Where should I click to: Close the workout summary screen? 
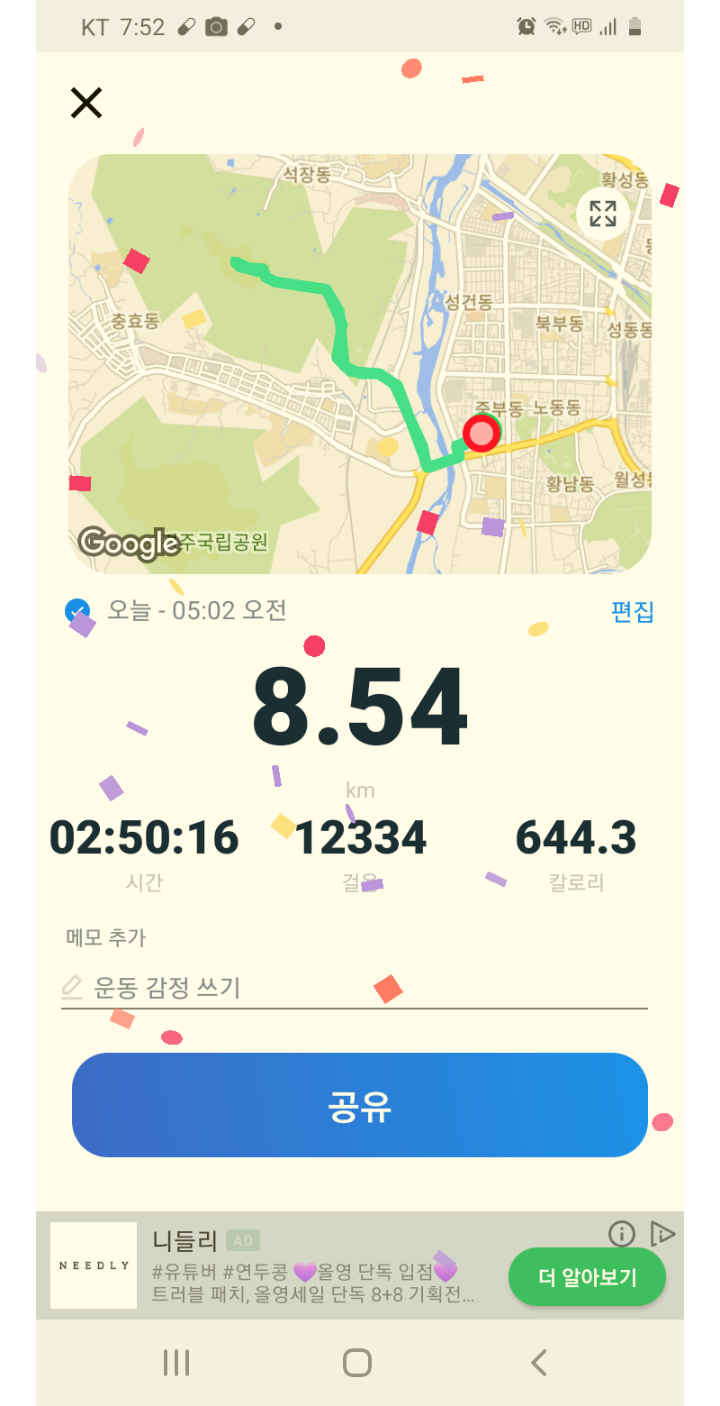(x=86, y=103)
